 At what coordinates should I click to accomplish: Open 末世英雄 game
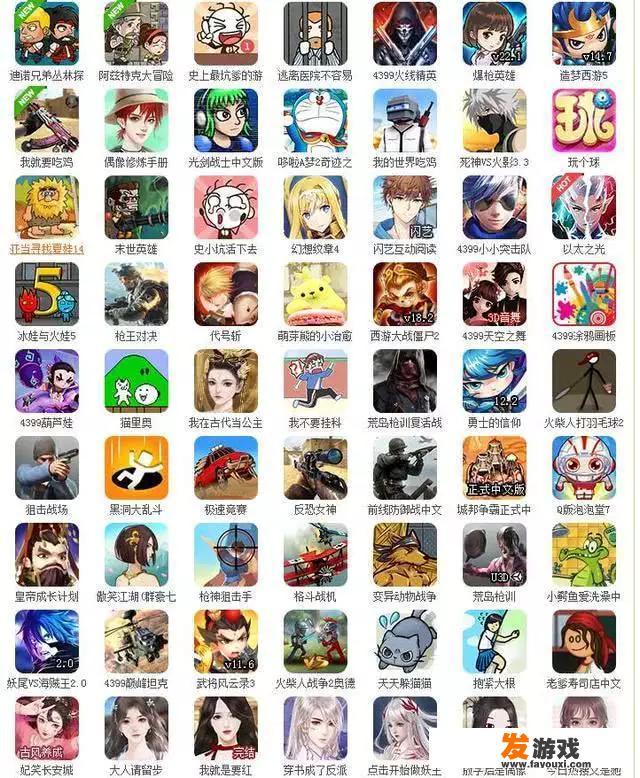tap(136, 207)
